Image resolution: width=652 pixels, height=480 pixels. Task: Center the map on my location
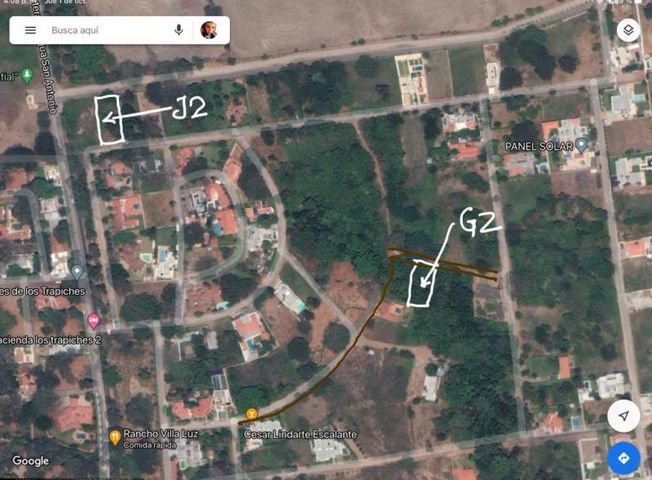[x=624, y=415]
